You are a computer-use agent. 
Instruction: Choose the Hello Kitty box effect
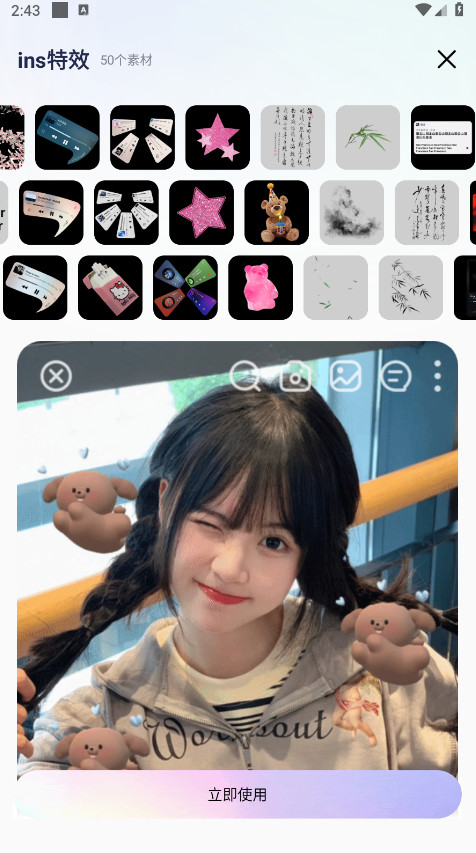[110, 288]
